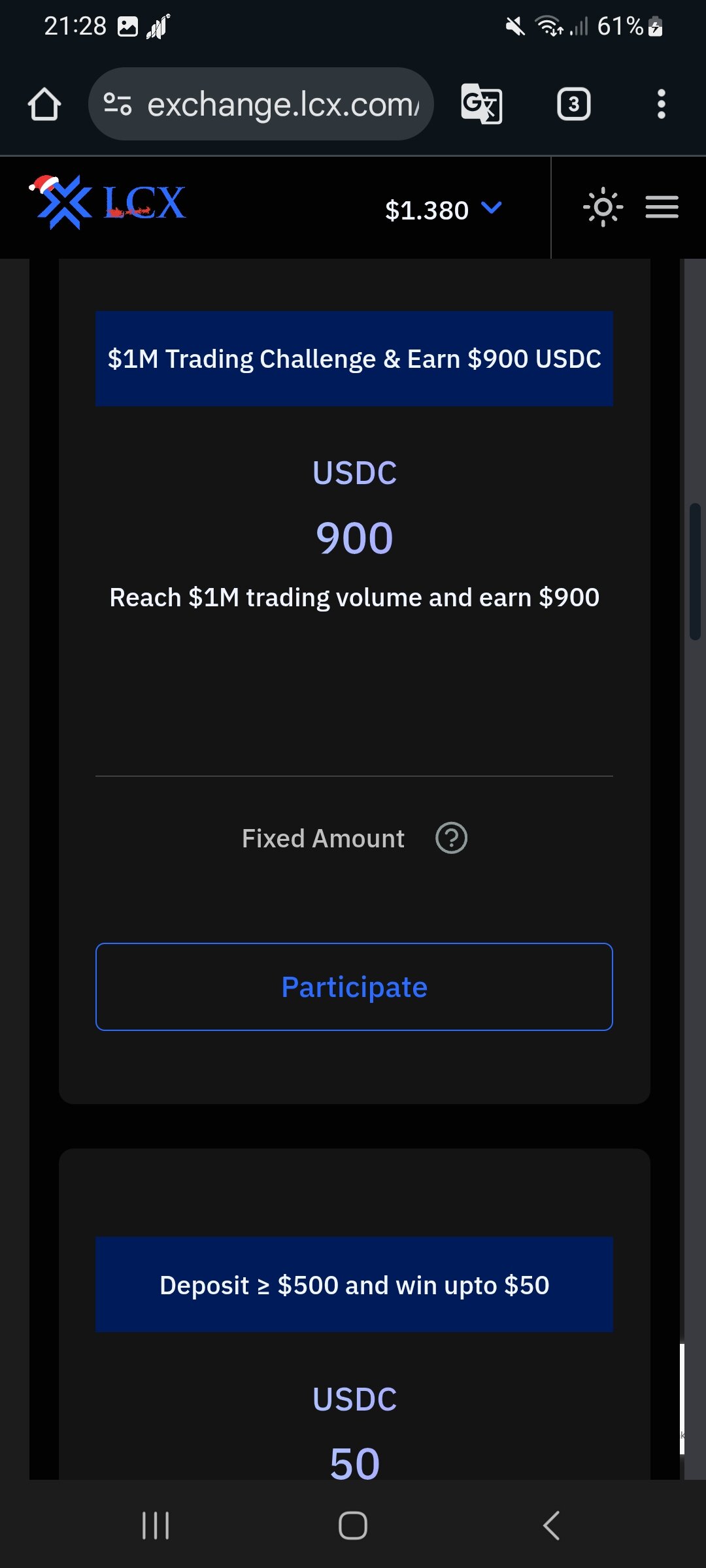Open the browser overflow menu
Viewport: 706px width, 1568px height.
pyautogui.click(x=661, y=104)
